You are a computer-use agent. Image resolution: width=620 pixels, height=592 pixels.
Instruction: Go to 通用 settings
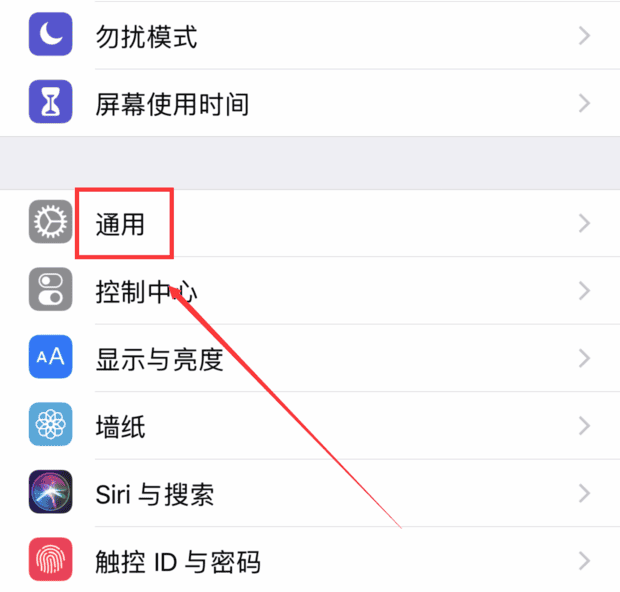120,224
